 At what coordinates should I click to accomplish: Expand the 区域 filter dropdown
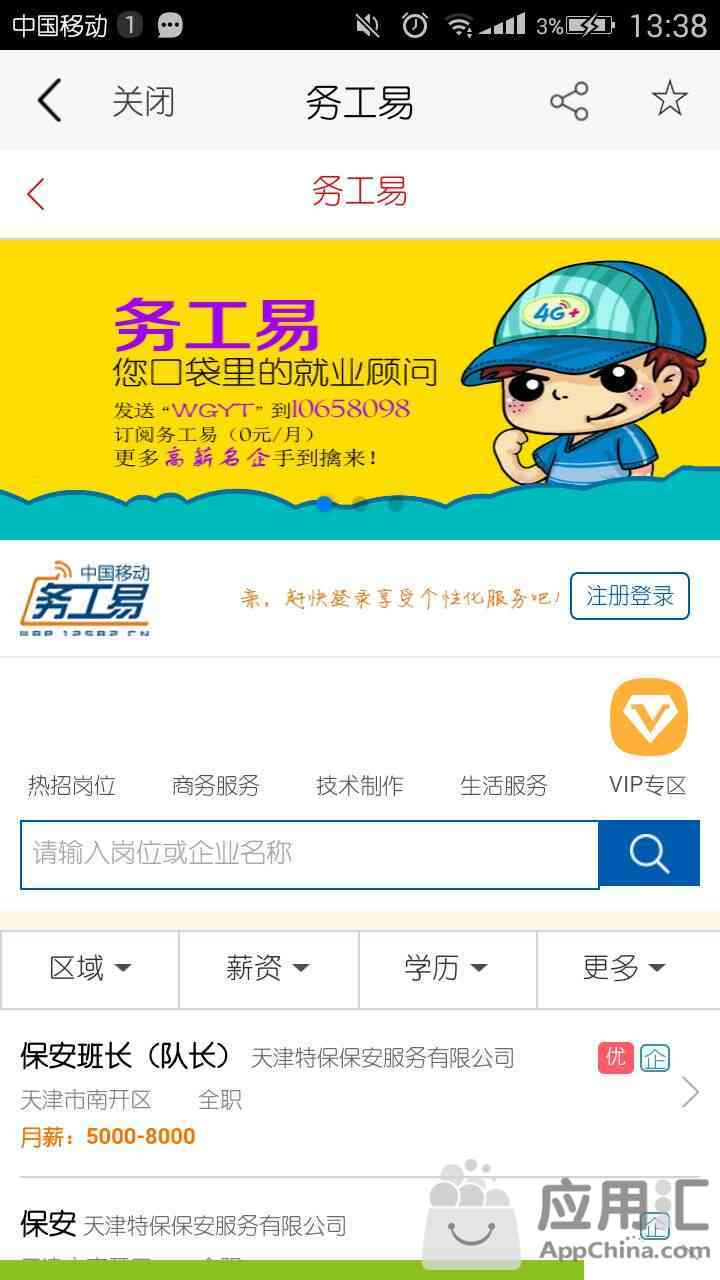(x=90, y=968)
